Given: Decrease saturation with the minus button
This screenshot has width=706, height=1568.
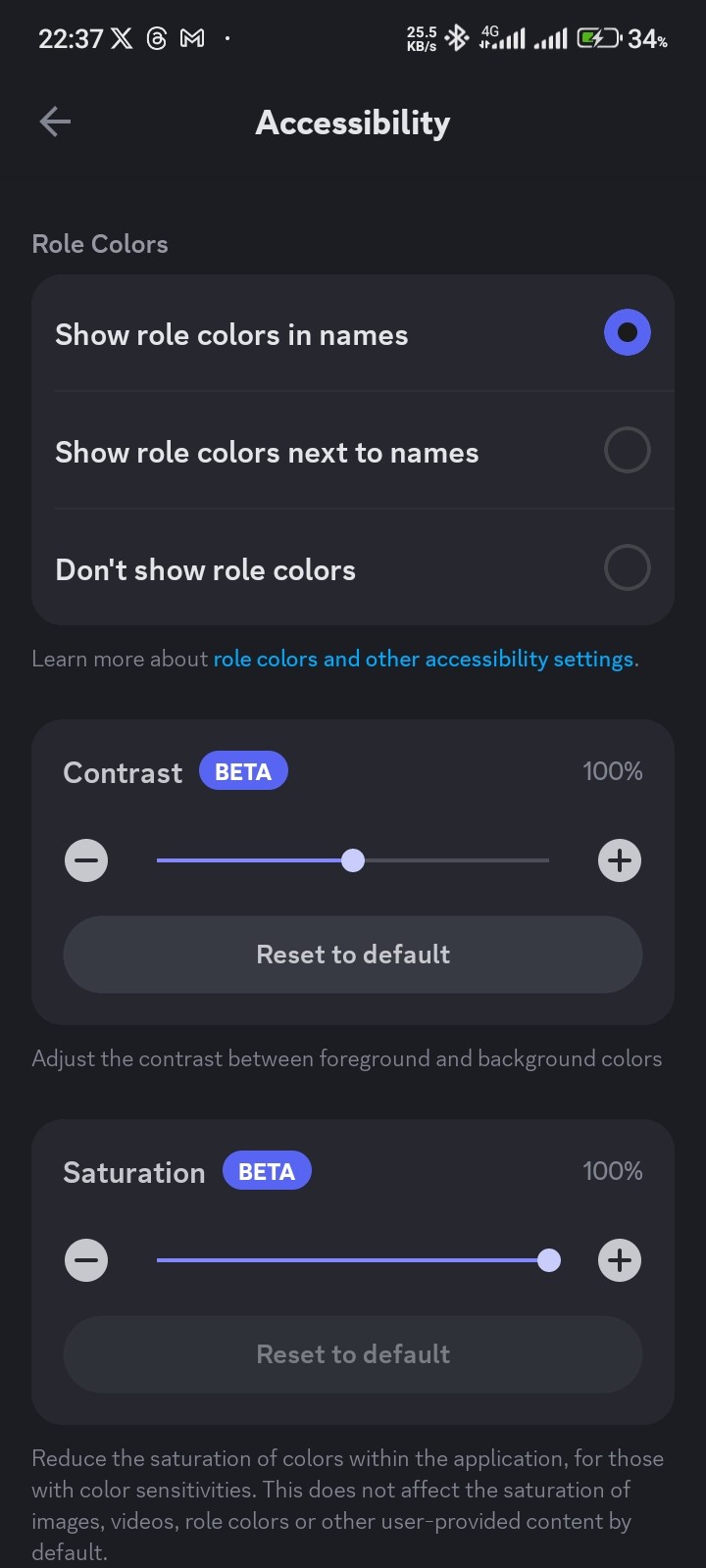Looking at the screenshot, I should click(86, 1260).
